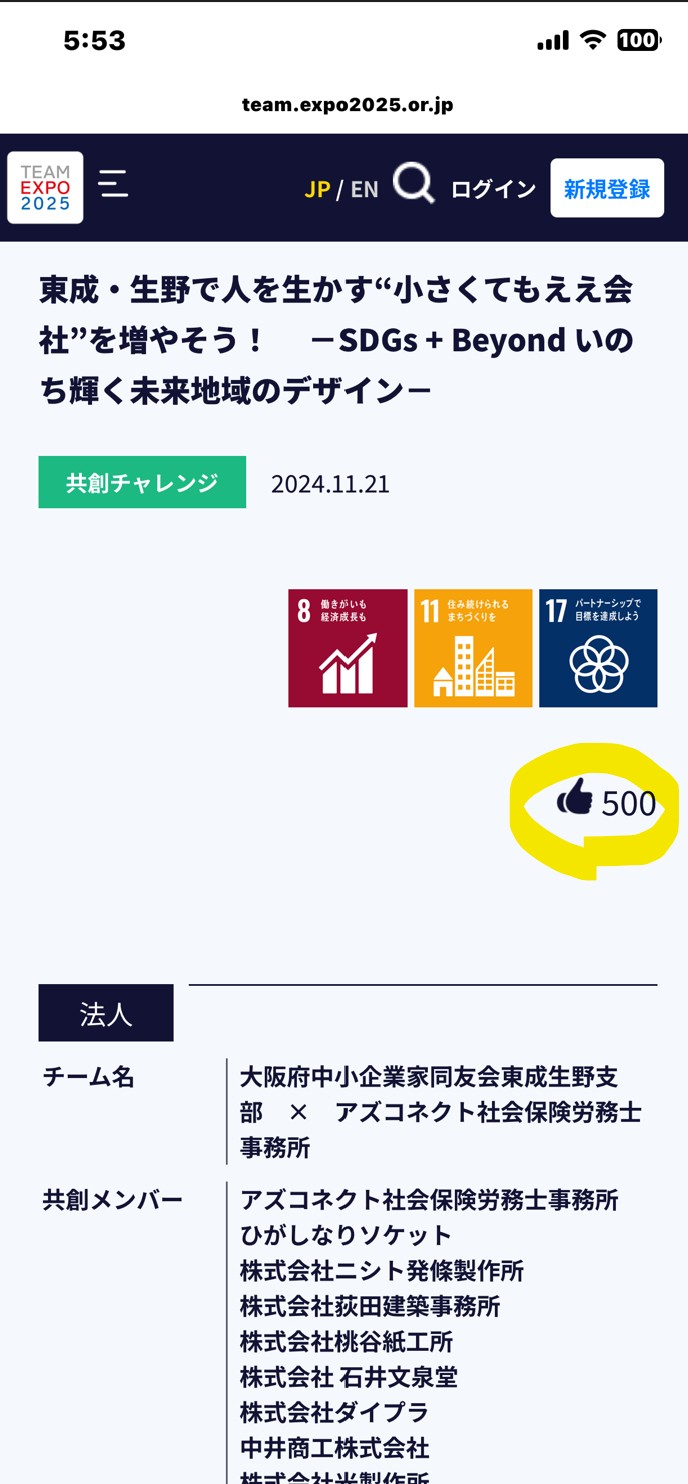
Task: Tap the 新規登録 button
Action: 606,188
